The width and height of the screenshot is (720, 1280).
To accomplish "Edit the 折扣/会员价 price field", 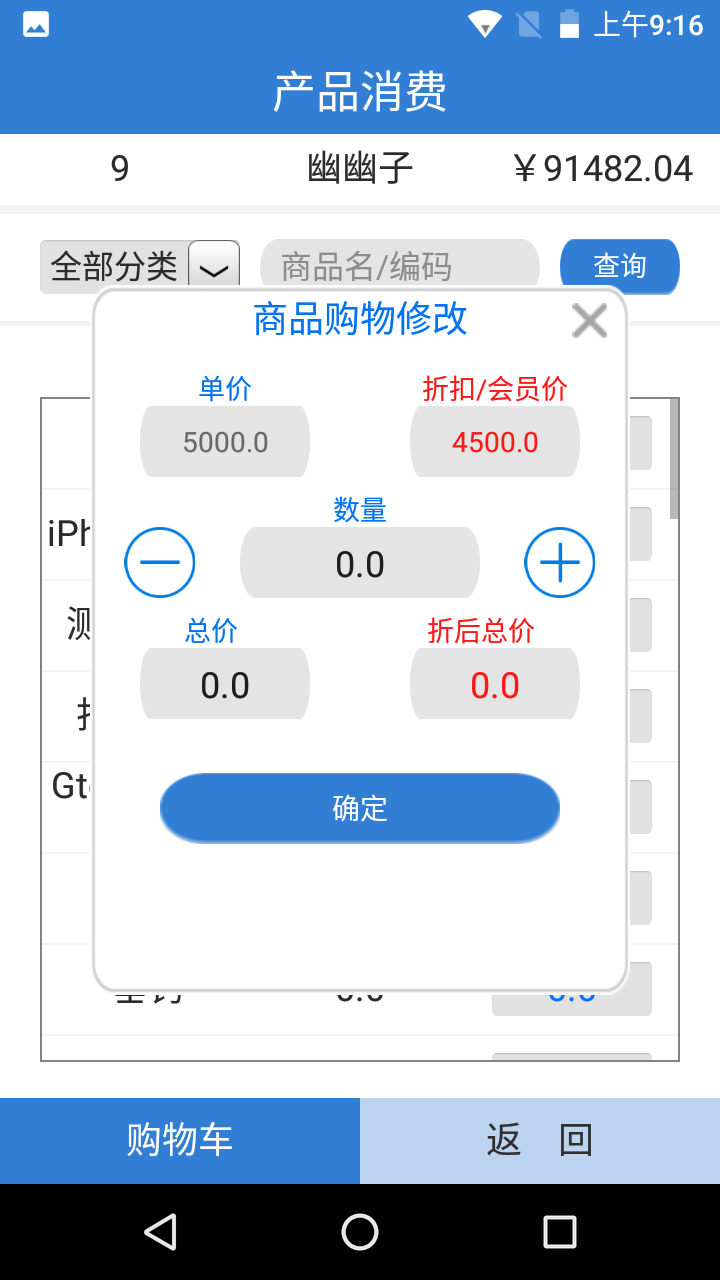I will [x=495, y=442].
